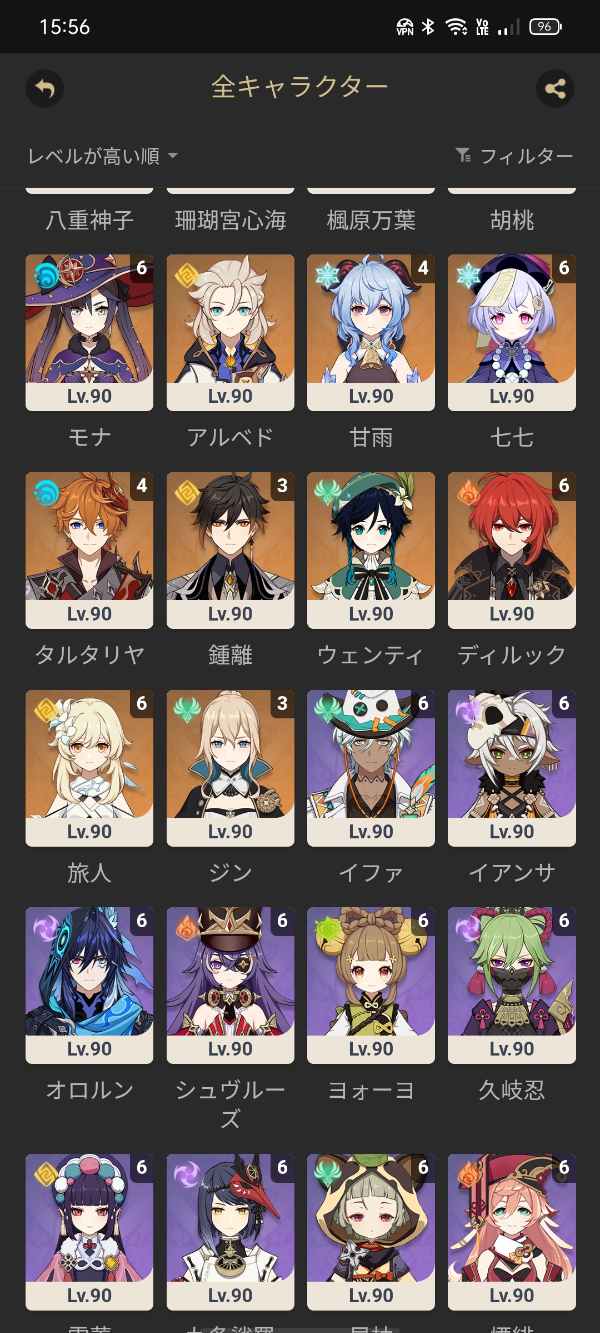Viewport: 600px width, 1333px height.
Task: Select the アルベド character card
Action: (230, 332)
